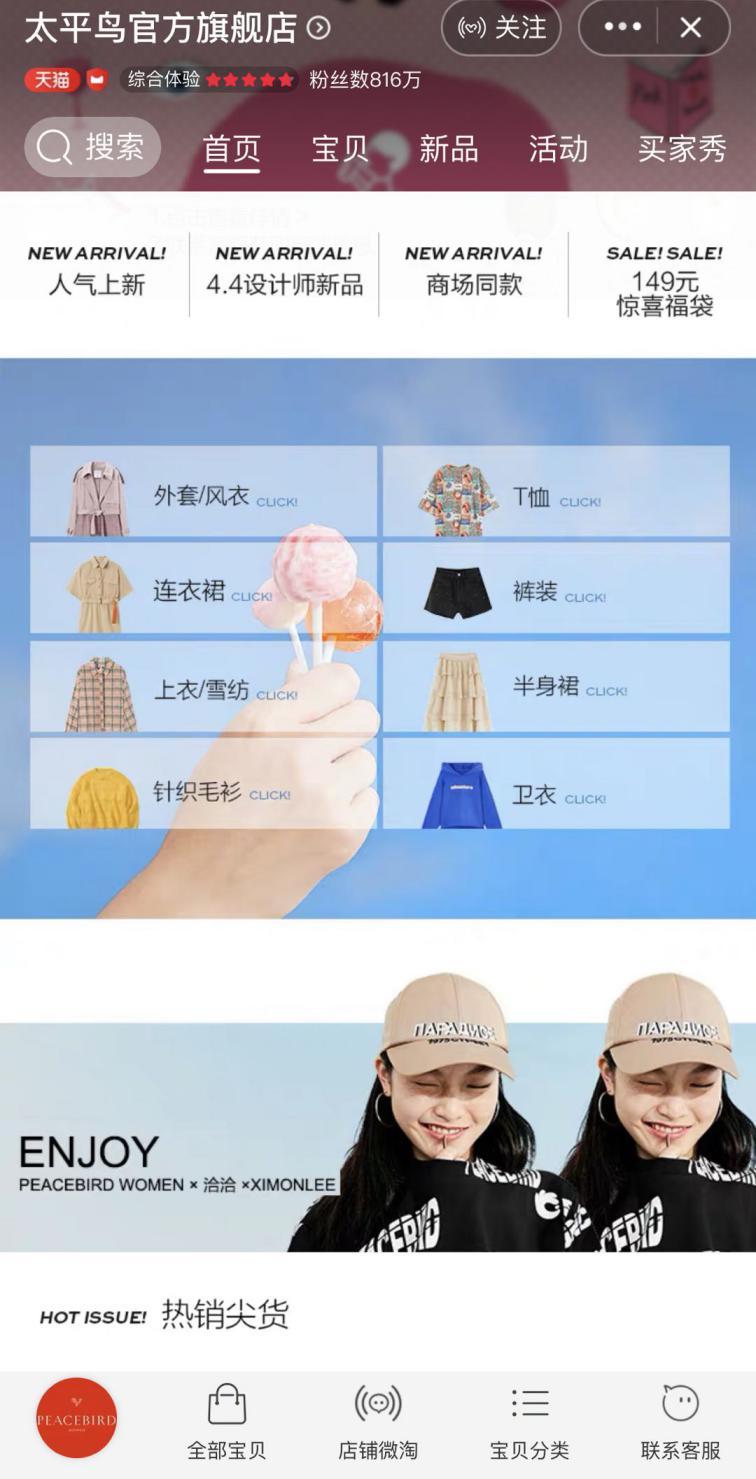Open the ENJOY PEACEBIRD WOMEN banner

point(377,1120)
